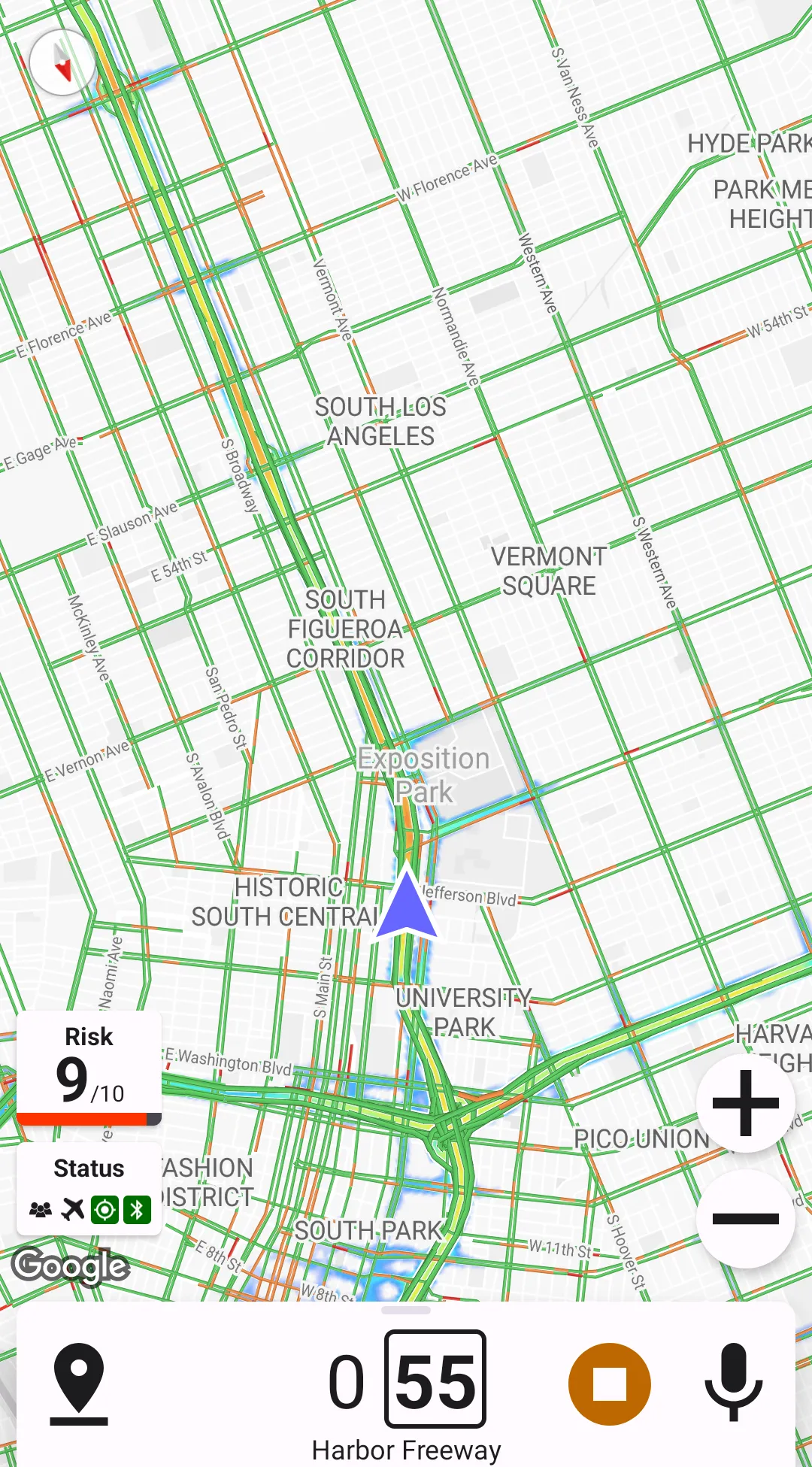Stop the current drive recording
This screenshot has width=812, height=1467.
coord(609,1384)
